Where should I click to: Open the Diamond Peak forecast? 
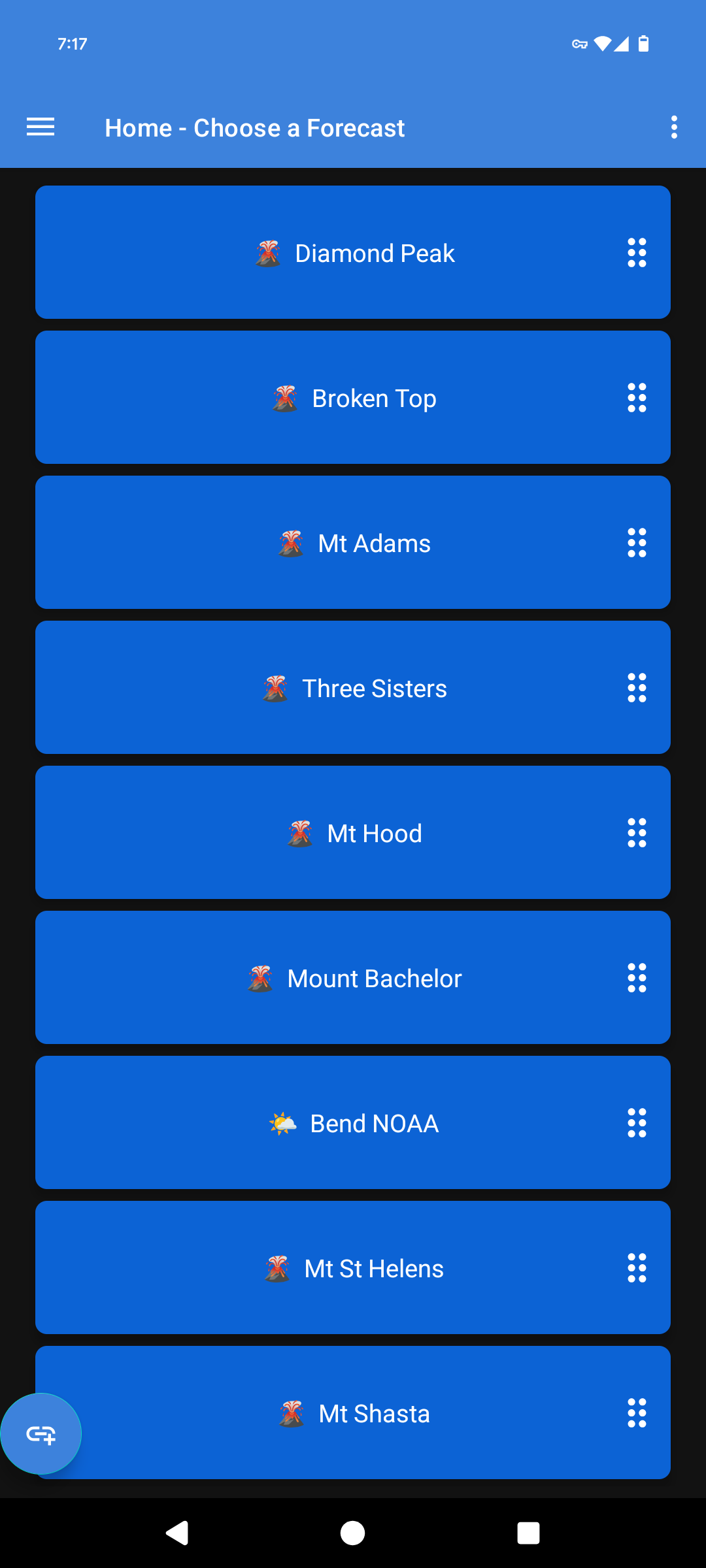click(353, 253)
